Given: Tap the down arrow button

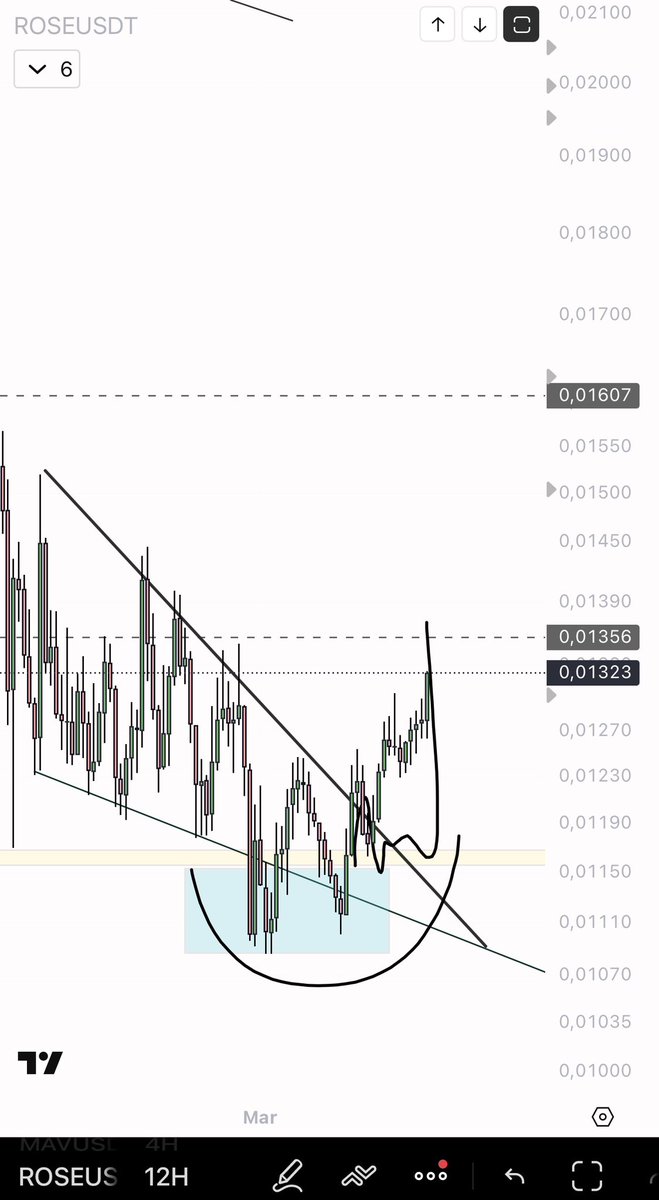Looking at the screenshot, I should click(480, 26).
